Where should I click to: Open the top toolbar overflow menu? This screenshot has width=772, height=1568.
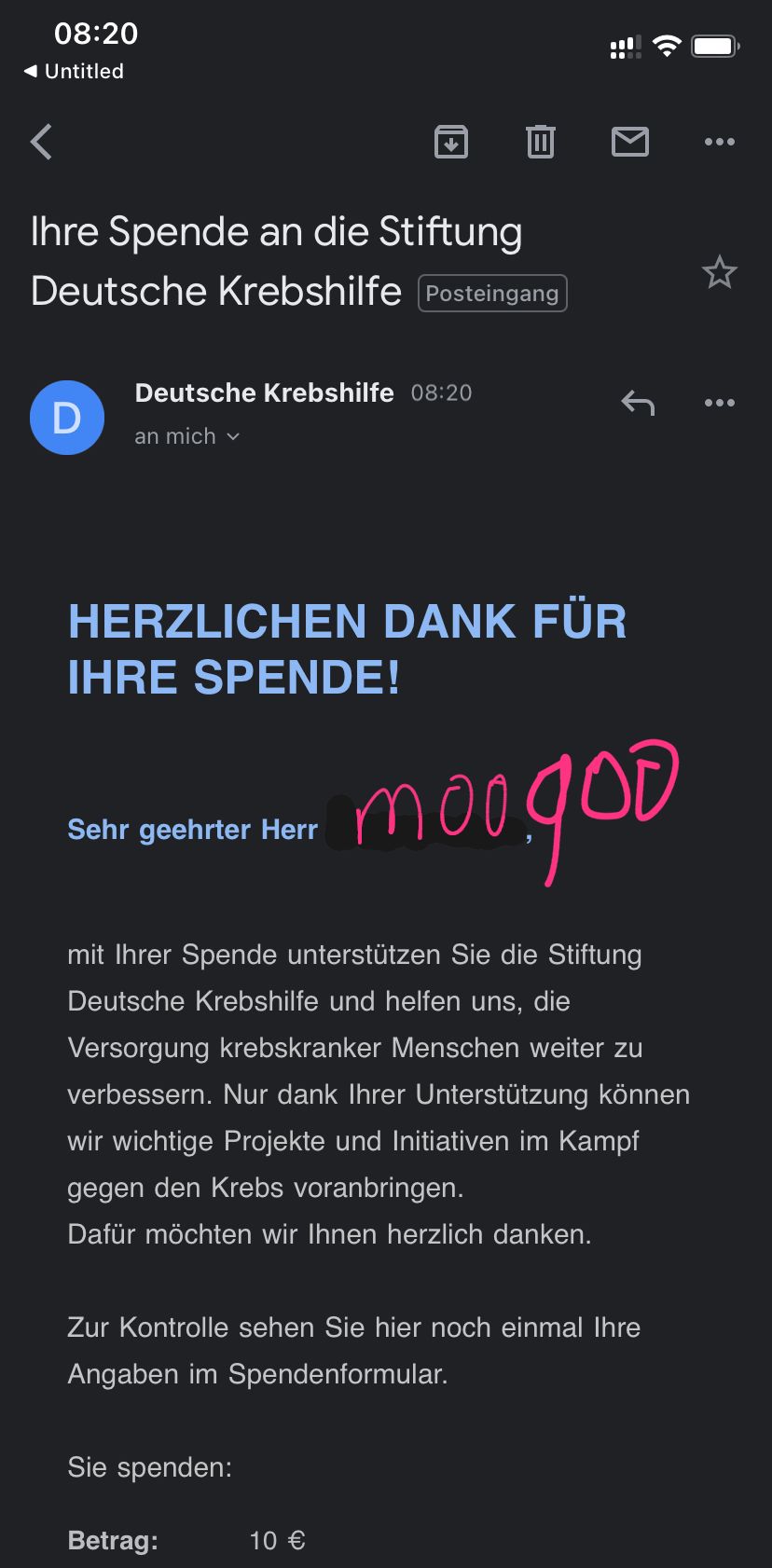coord(719,143)
